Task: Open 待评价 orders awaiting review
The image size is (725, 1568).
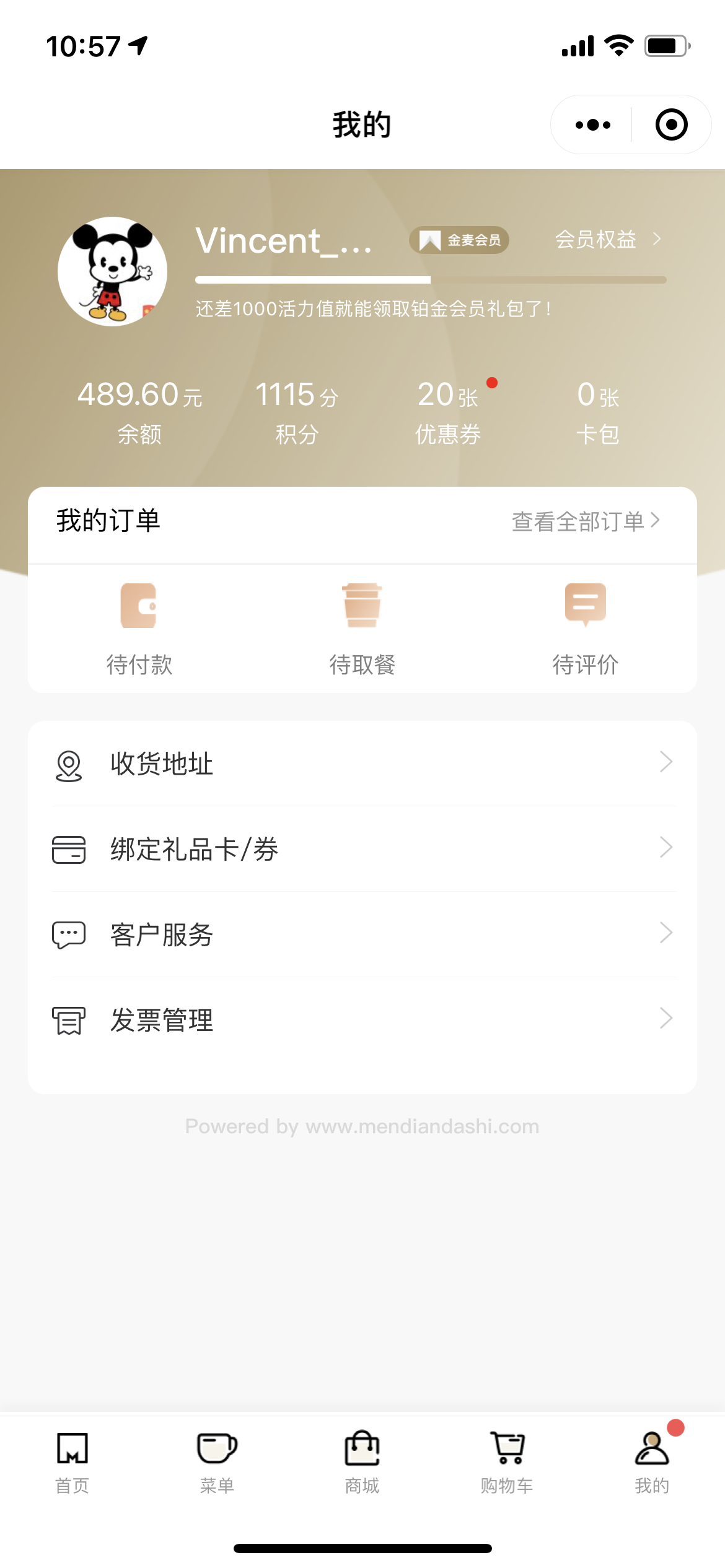Action: coord(585,628)
